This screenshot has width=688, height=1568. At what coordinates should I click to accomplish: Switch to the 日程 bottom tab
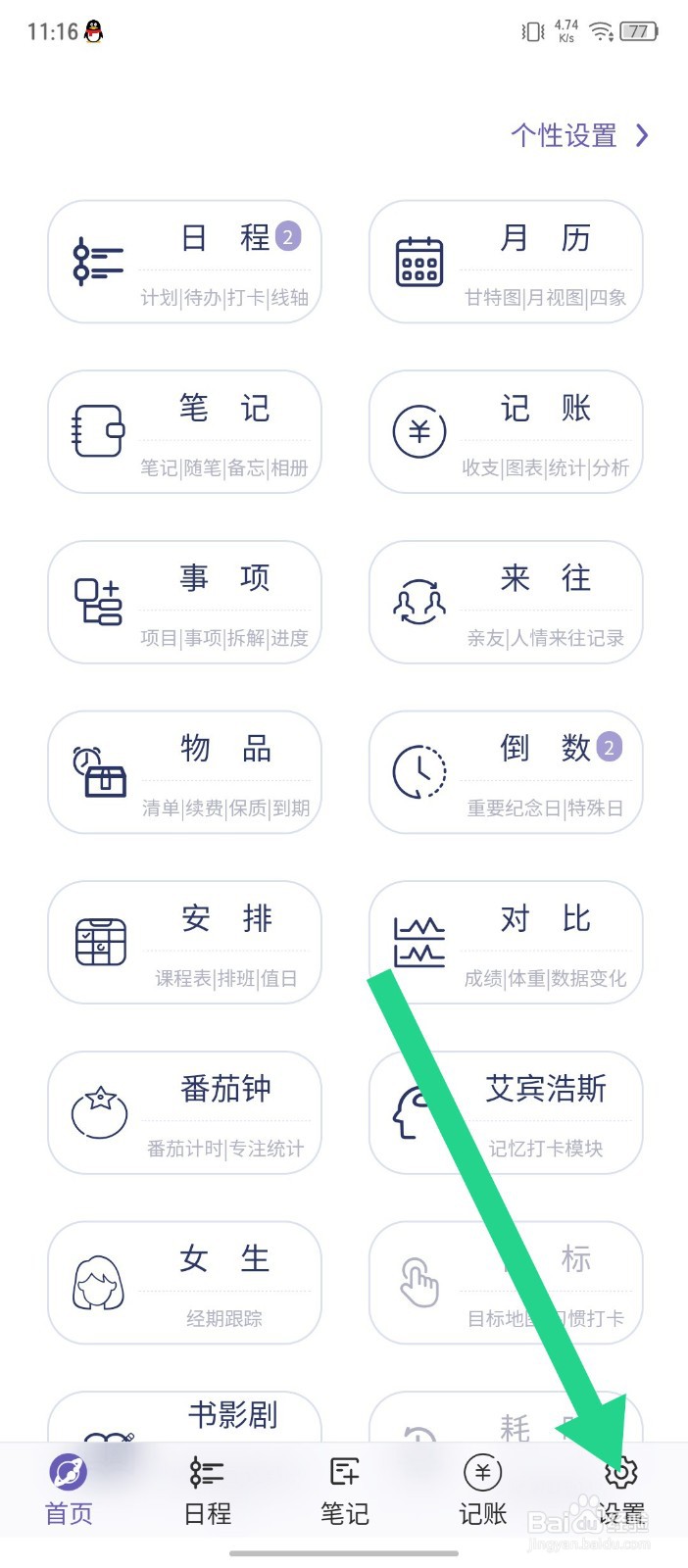tap(207, 1491)
